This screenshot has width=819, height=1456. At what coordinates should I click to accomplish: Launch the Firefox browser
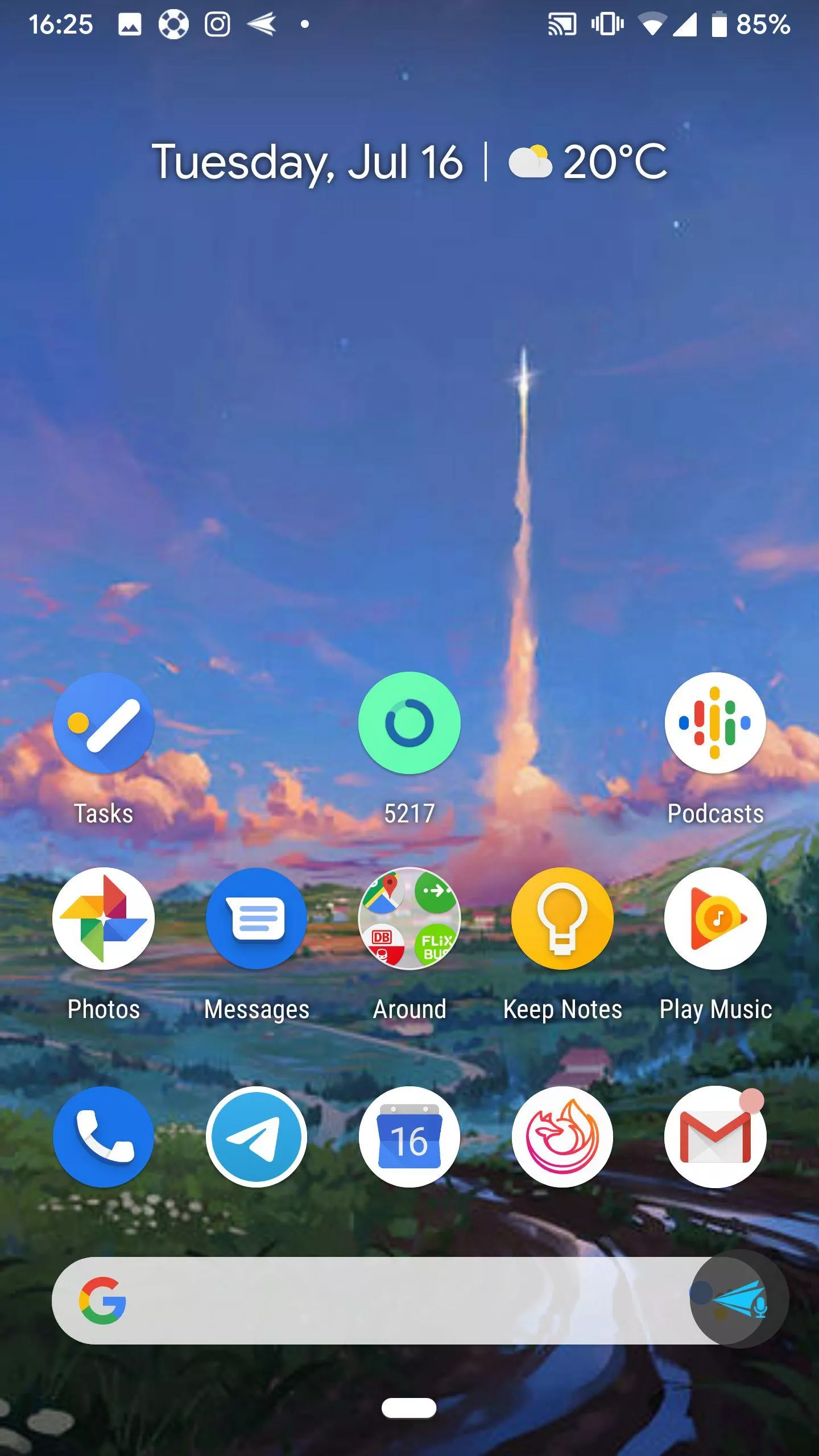coord(562,1137)
